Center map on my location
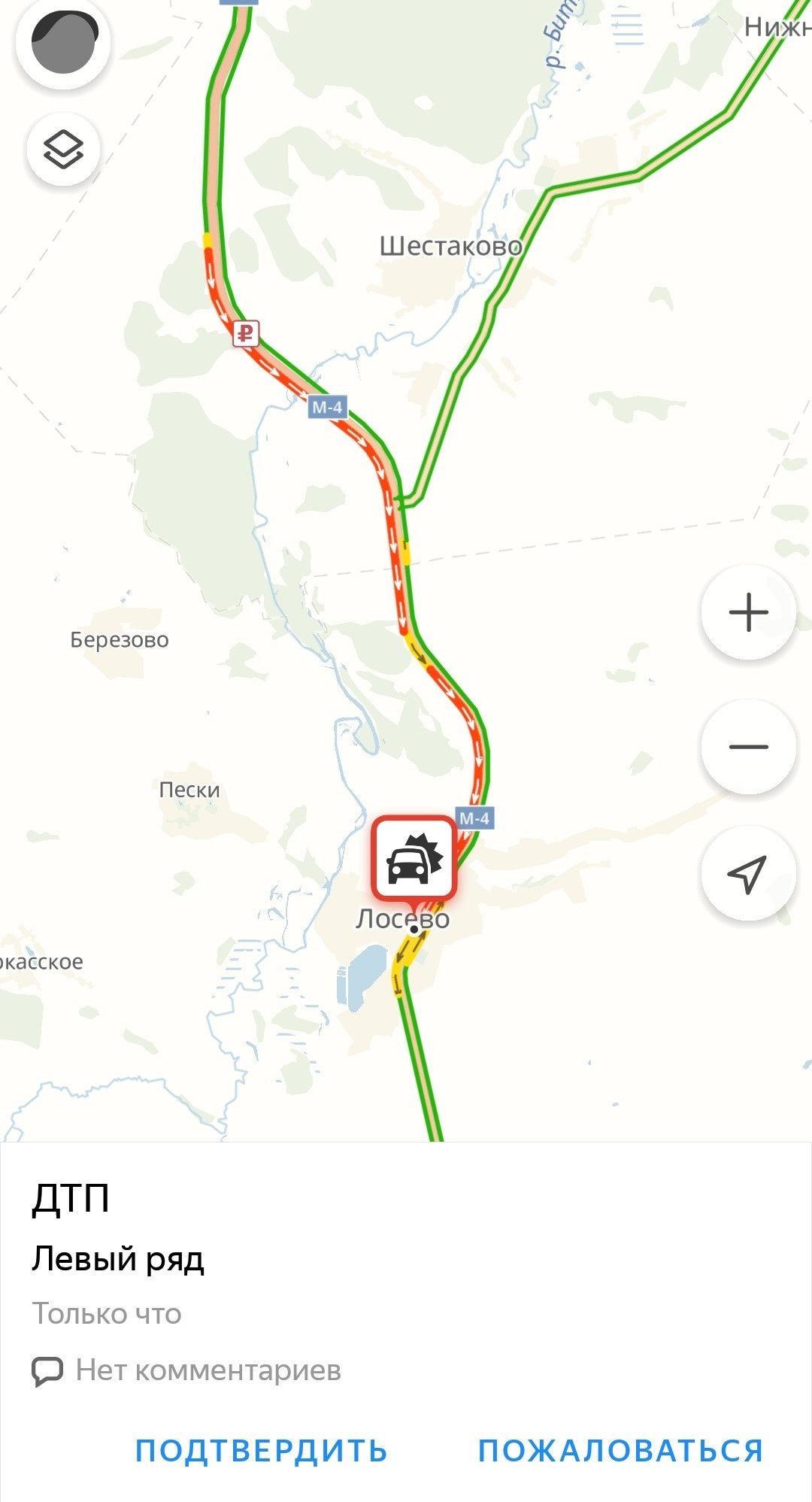Viewport: 812px width, 1502px height. 748,874
